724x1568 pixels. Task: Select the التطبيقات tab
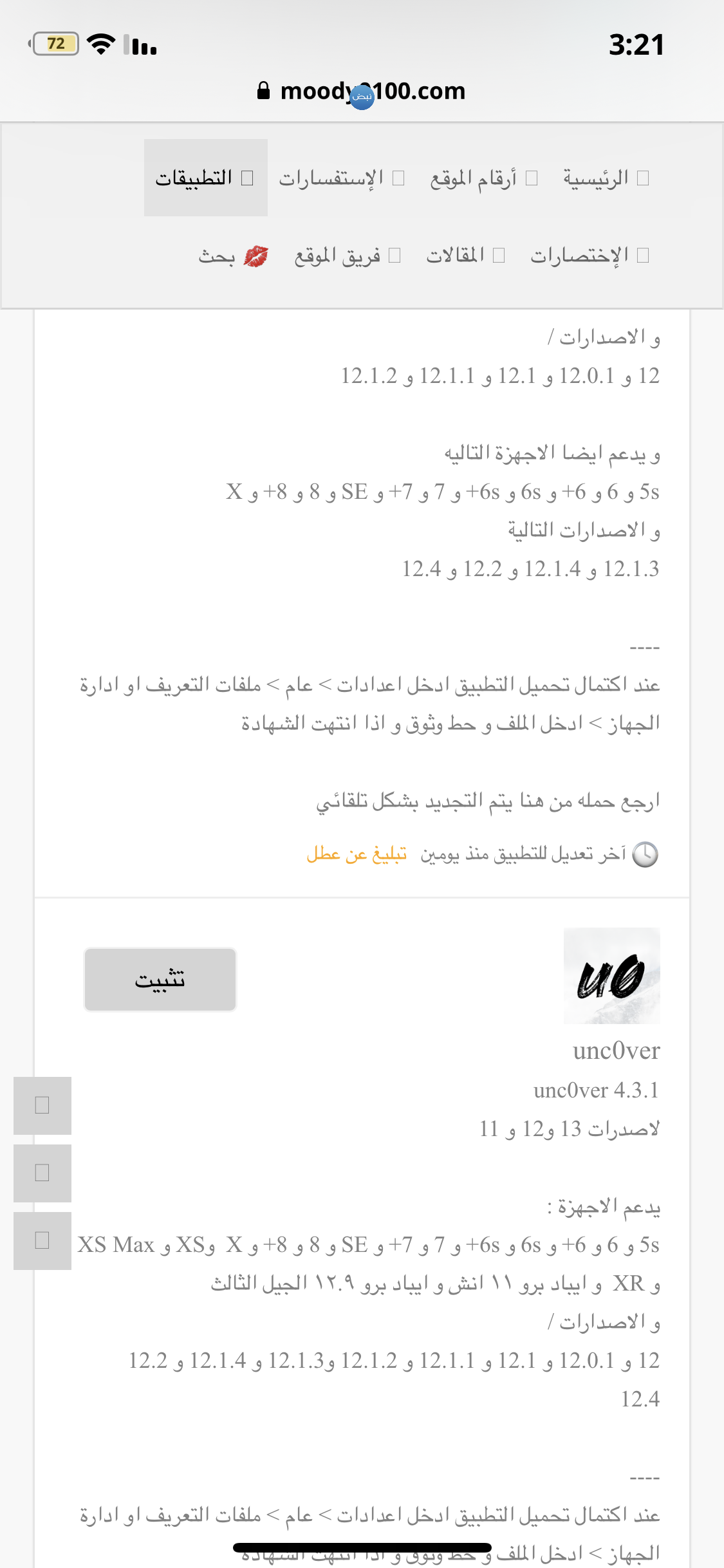pyautogui.click(x=205, y=178)
